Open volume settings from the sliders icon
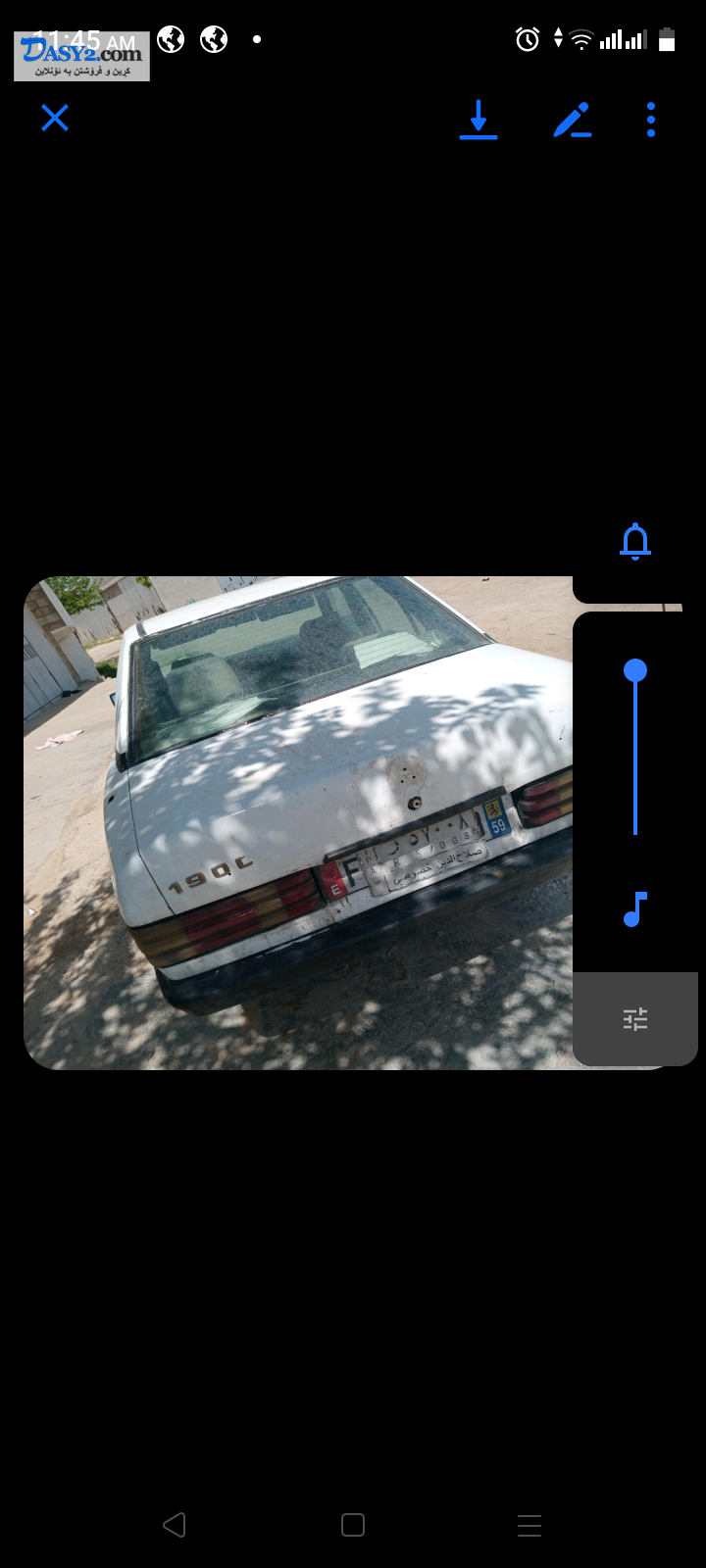The height and width of the screenshot is (1568, 706). tap(635, 1019)
